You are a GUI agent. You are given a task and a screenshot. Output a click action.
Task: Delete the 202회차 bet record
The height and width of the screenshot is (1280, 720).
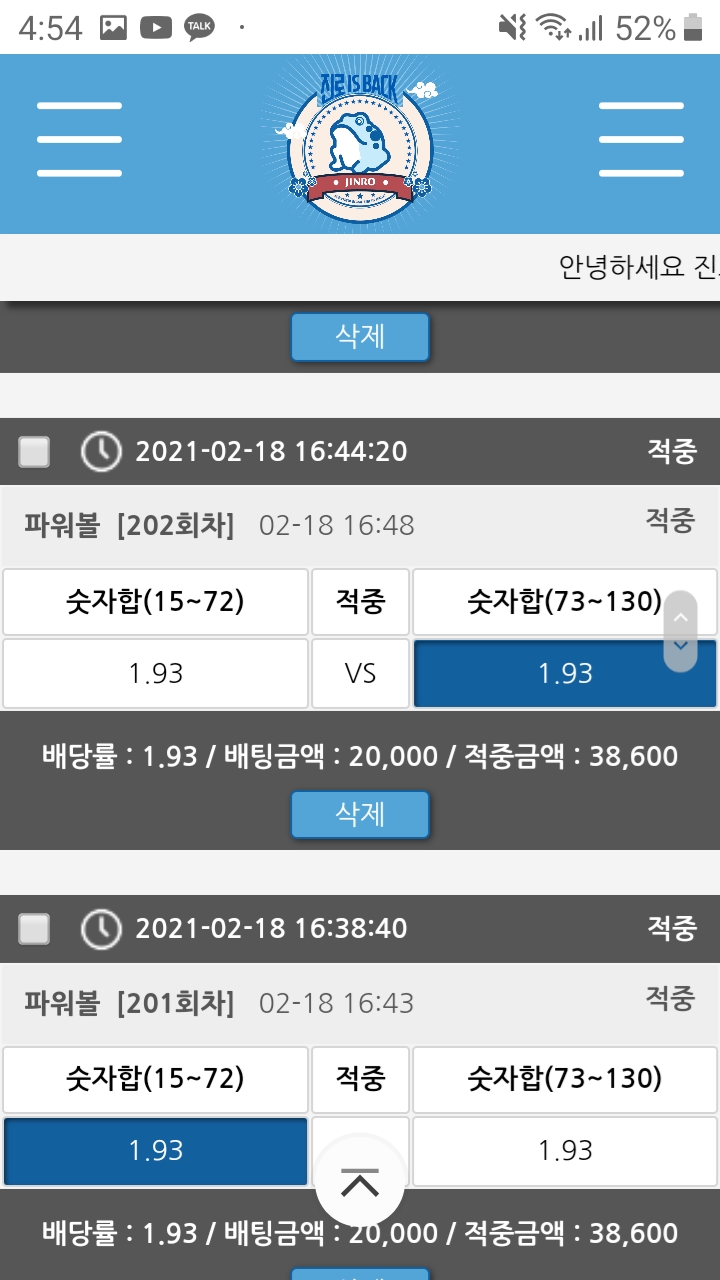360,815
